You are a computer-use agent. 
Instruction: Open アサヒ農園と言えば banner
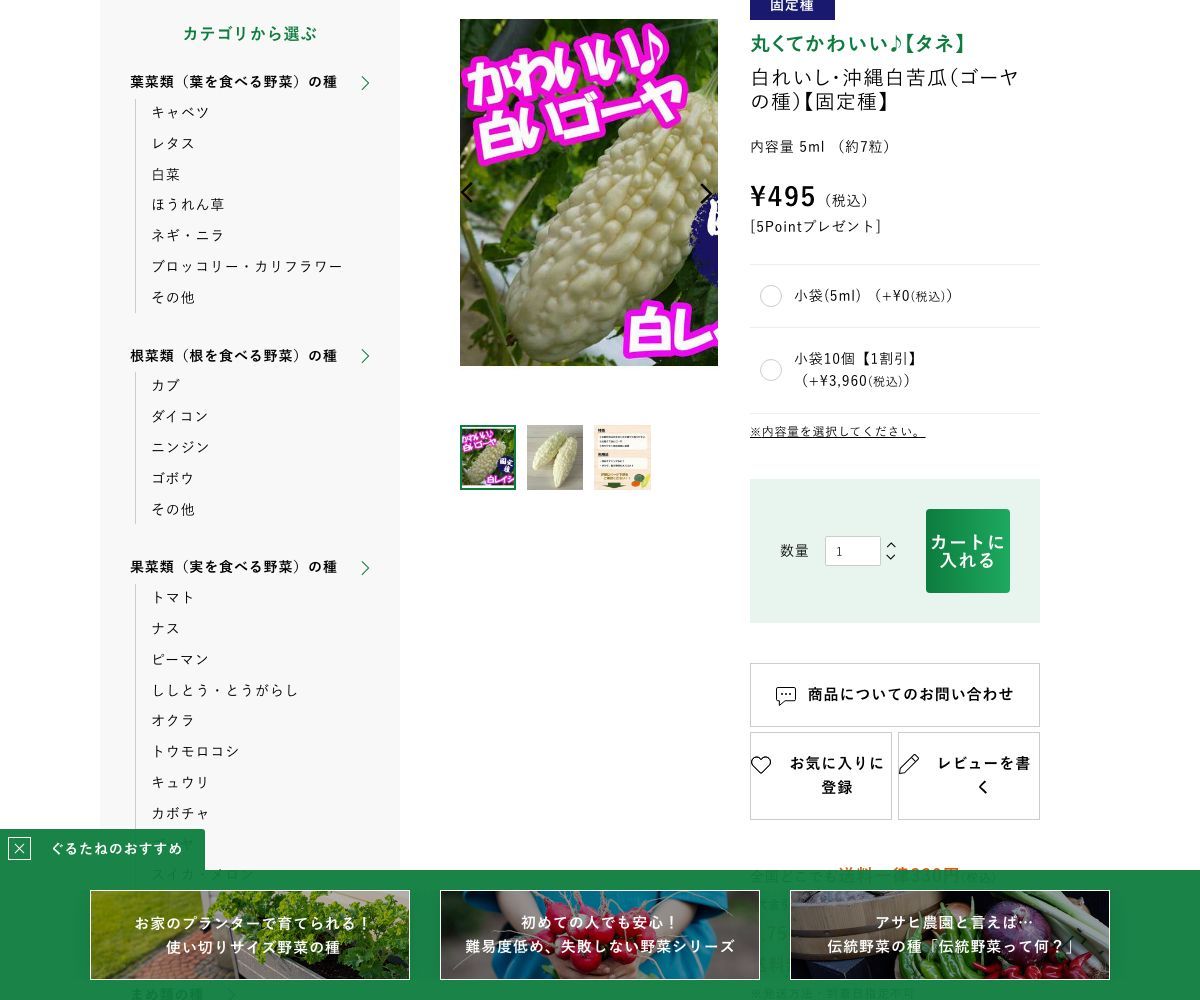pos(950,935)
